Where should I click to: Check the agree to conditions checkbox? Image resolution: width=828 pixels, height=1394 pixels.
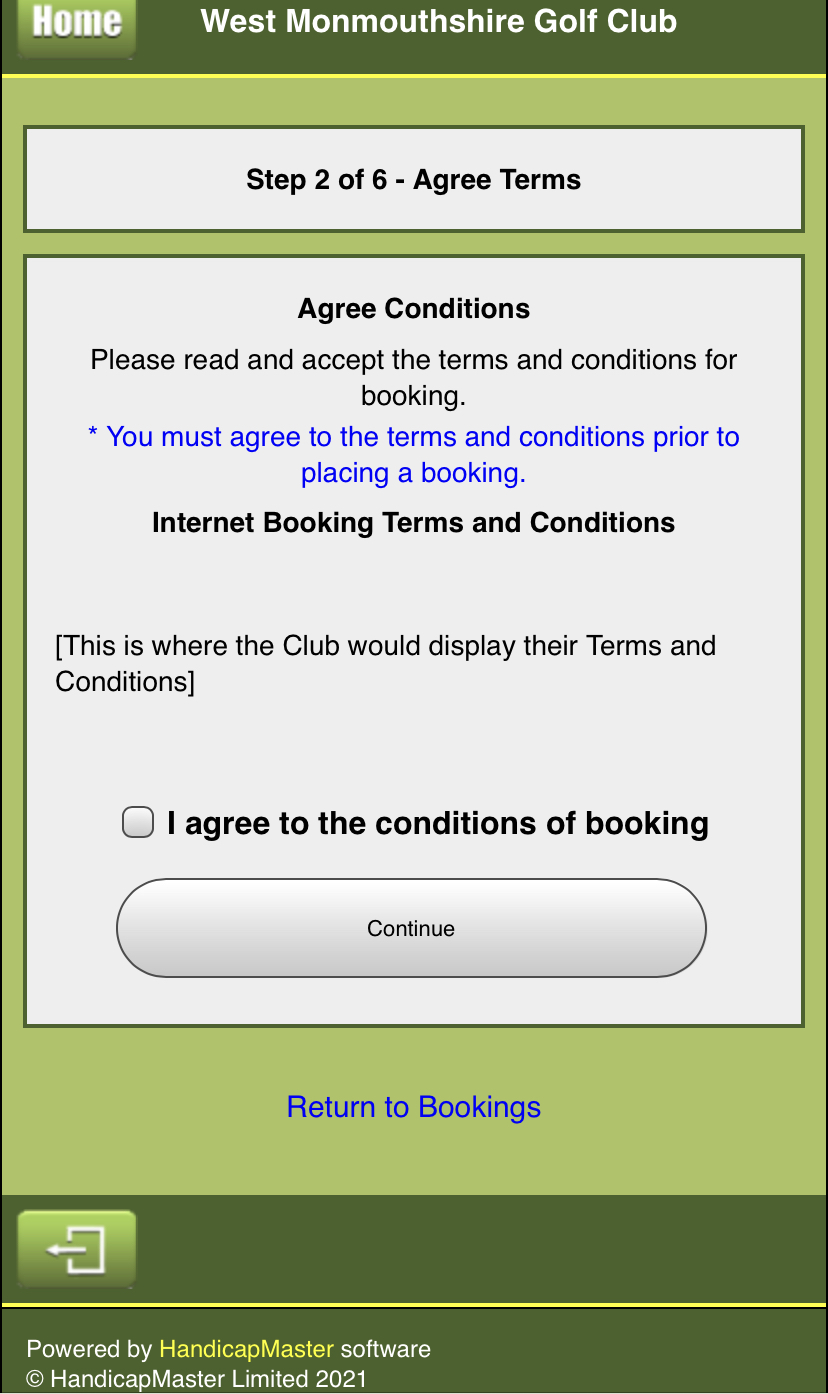[x=138, y=822]
